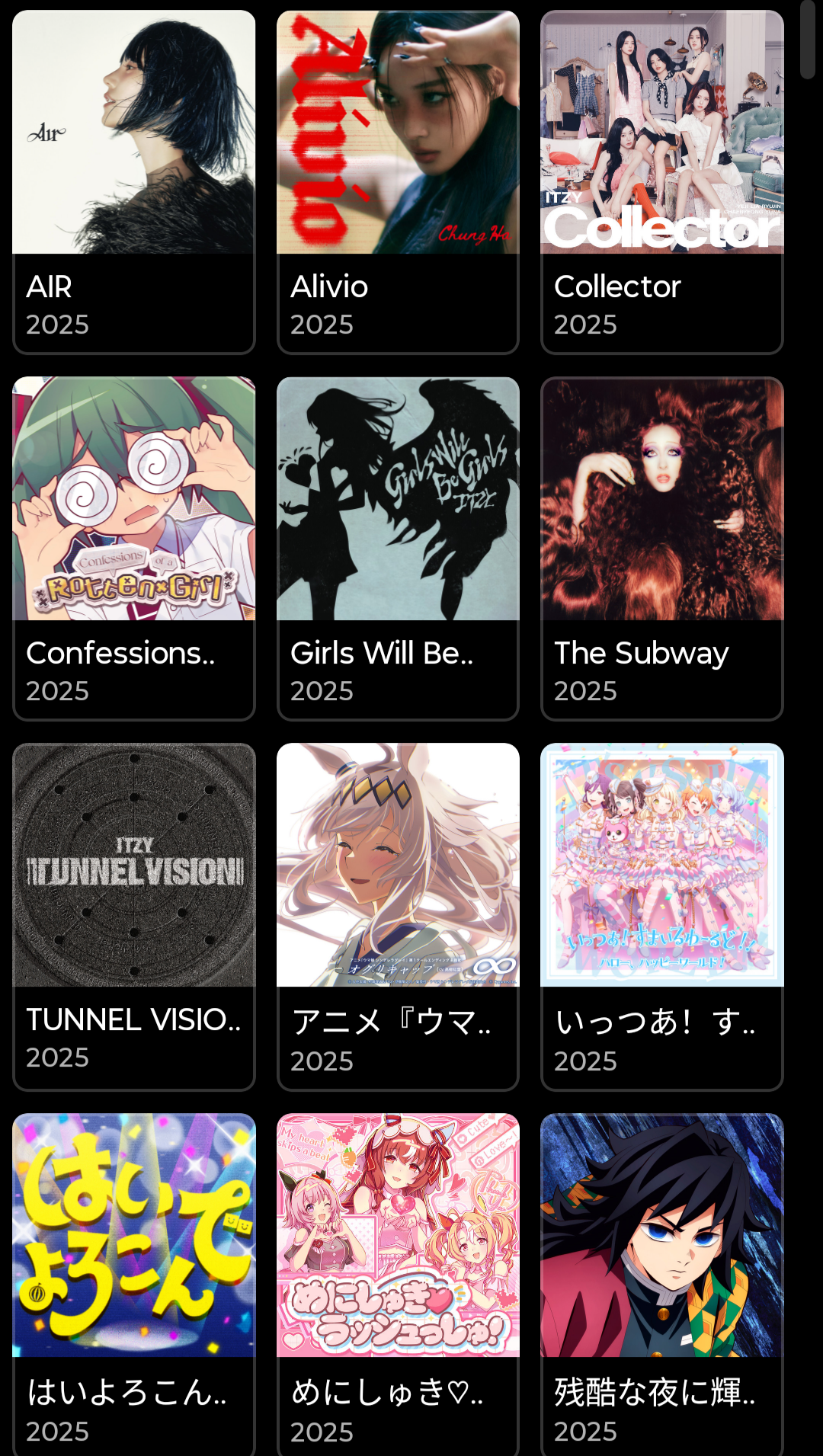Open Confessions of a Rotten Girl album
This screenshot has height=1456, width=823.
(x=133, y=548)
